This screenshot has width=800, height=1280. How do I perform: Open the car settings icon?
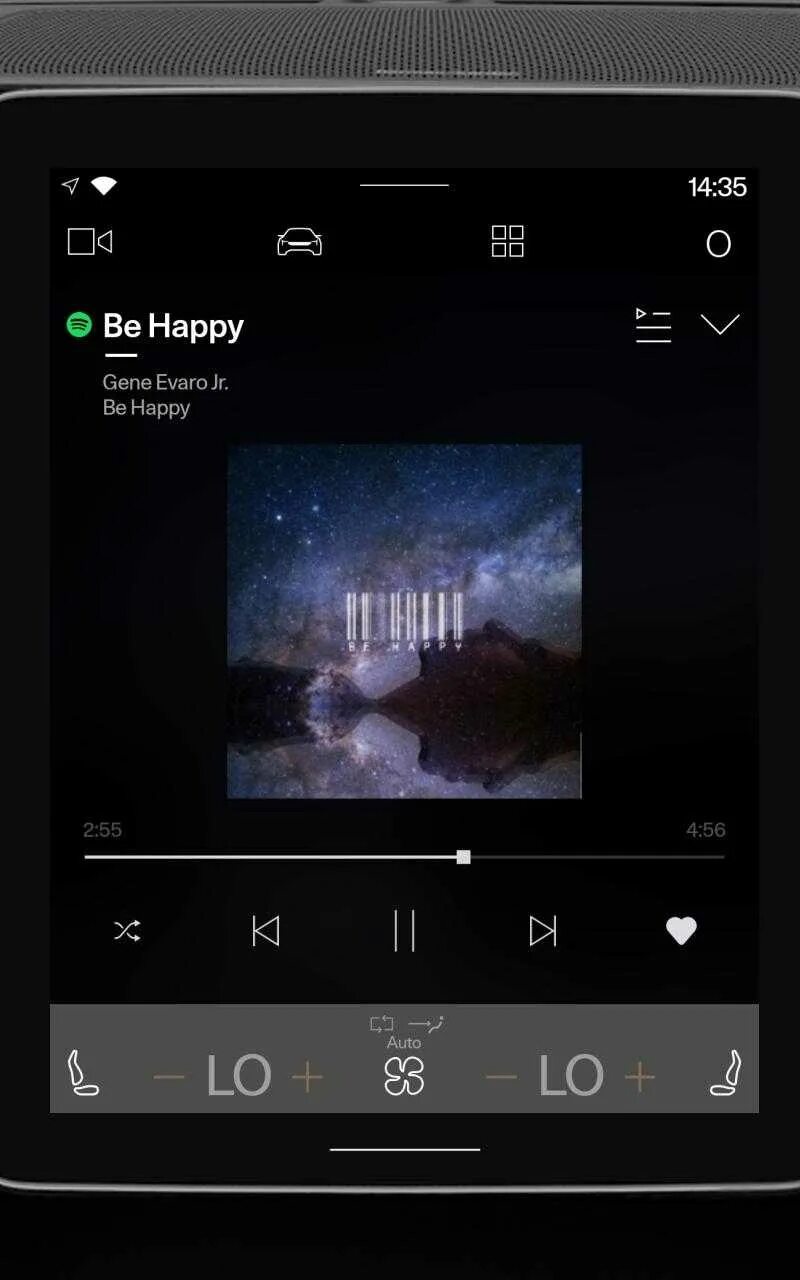pos(299,242)
